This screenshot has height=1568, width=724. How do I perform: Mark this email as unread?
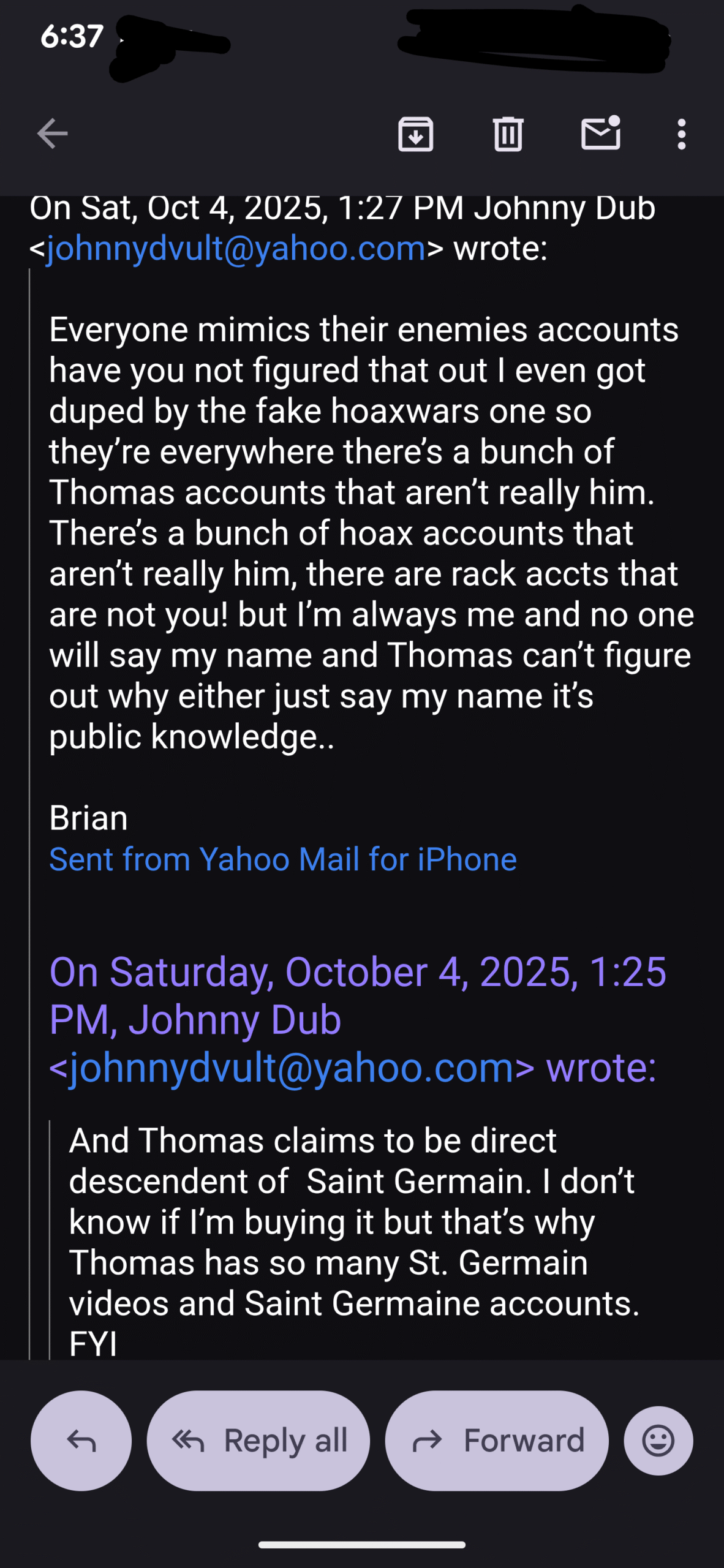point(600,134)
